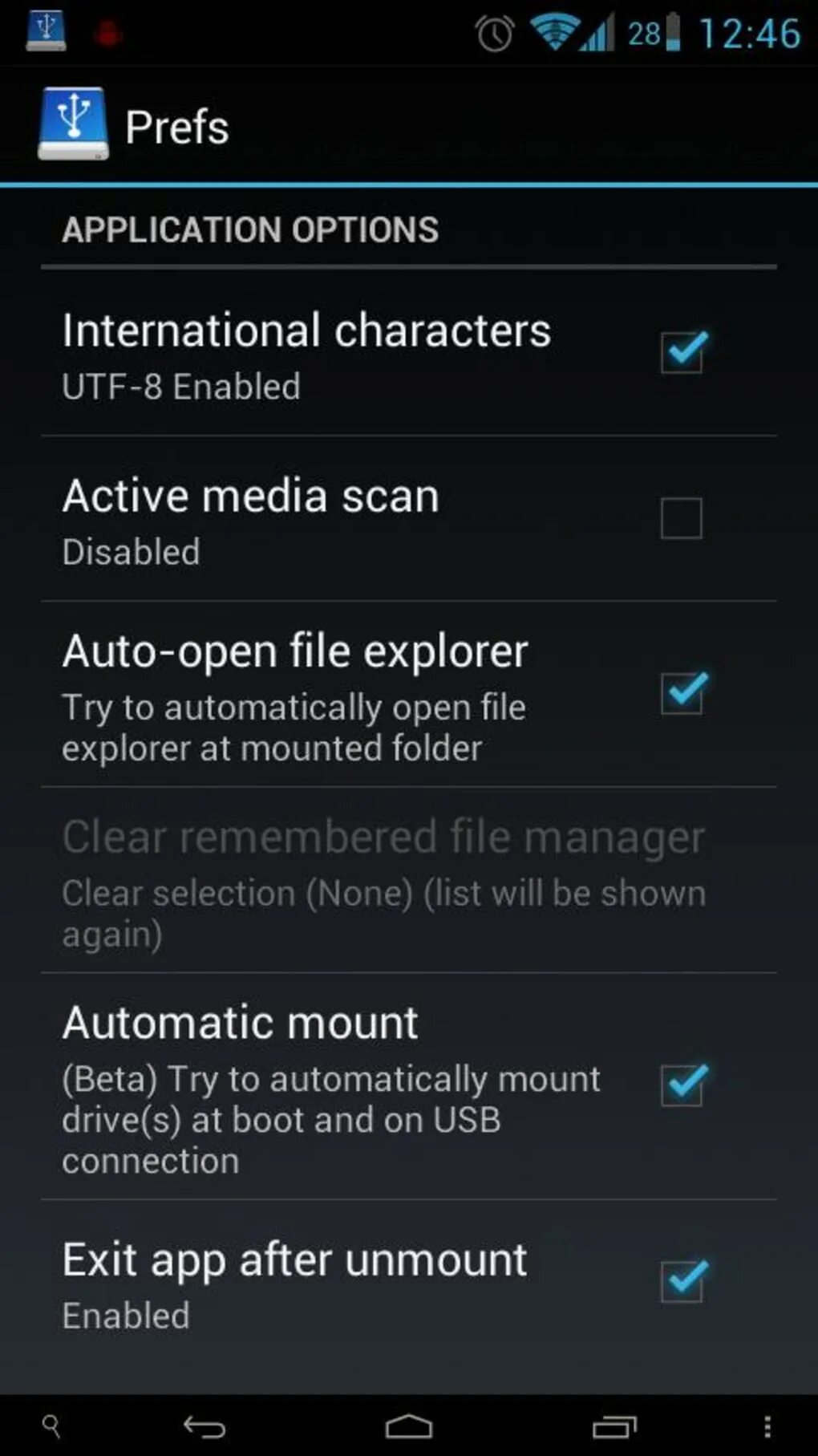Toggle the Auto-open file explorer checkbox
Viewport: 818px width, 1456px height.
pos(682,693)
